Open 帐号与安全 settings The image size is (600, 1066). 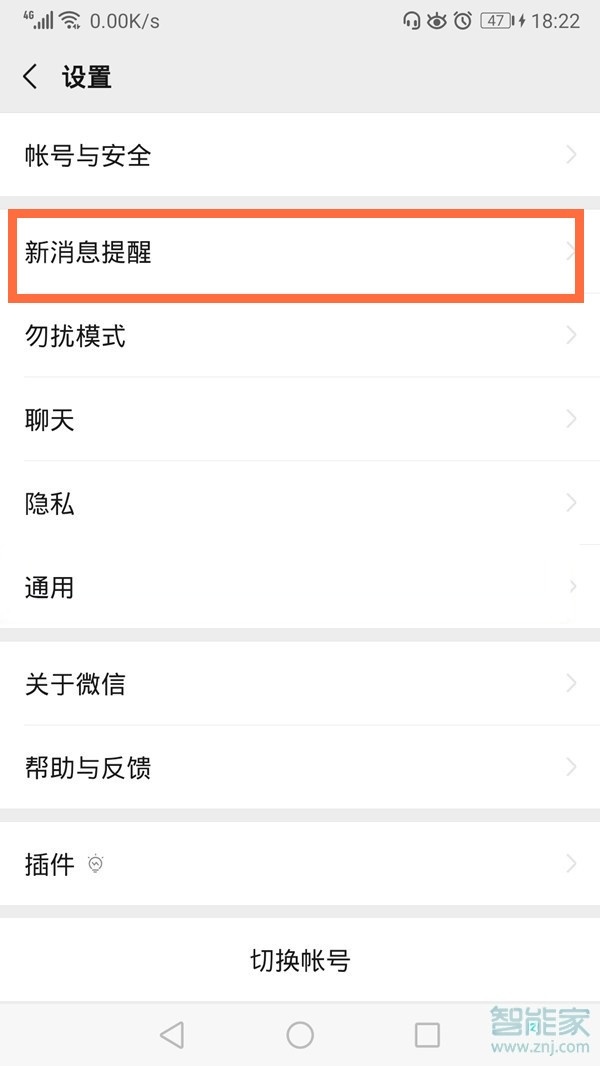300,155
